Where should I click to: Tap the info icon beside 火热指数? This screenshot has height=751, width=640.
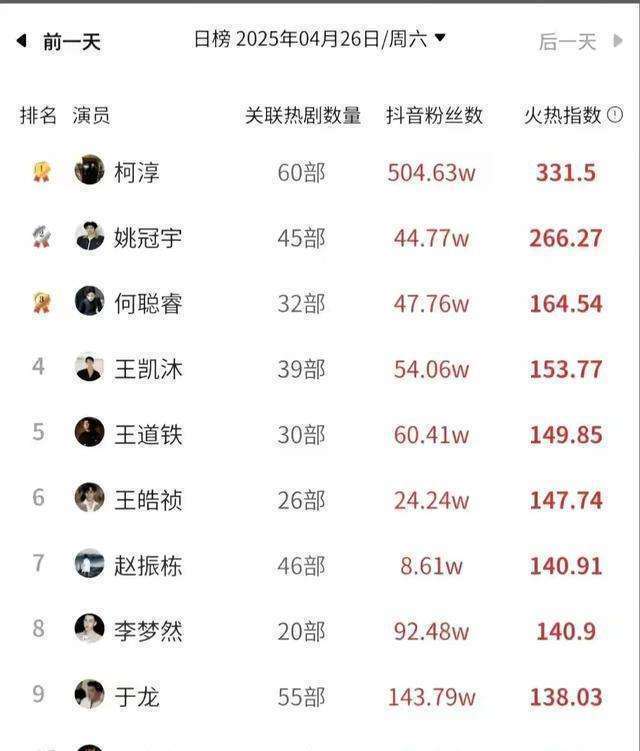[x=615, y=115]
